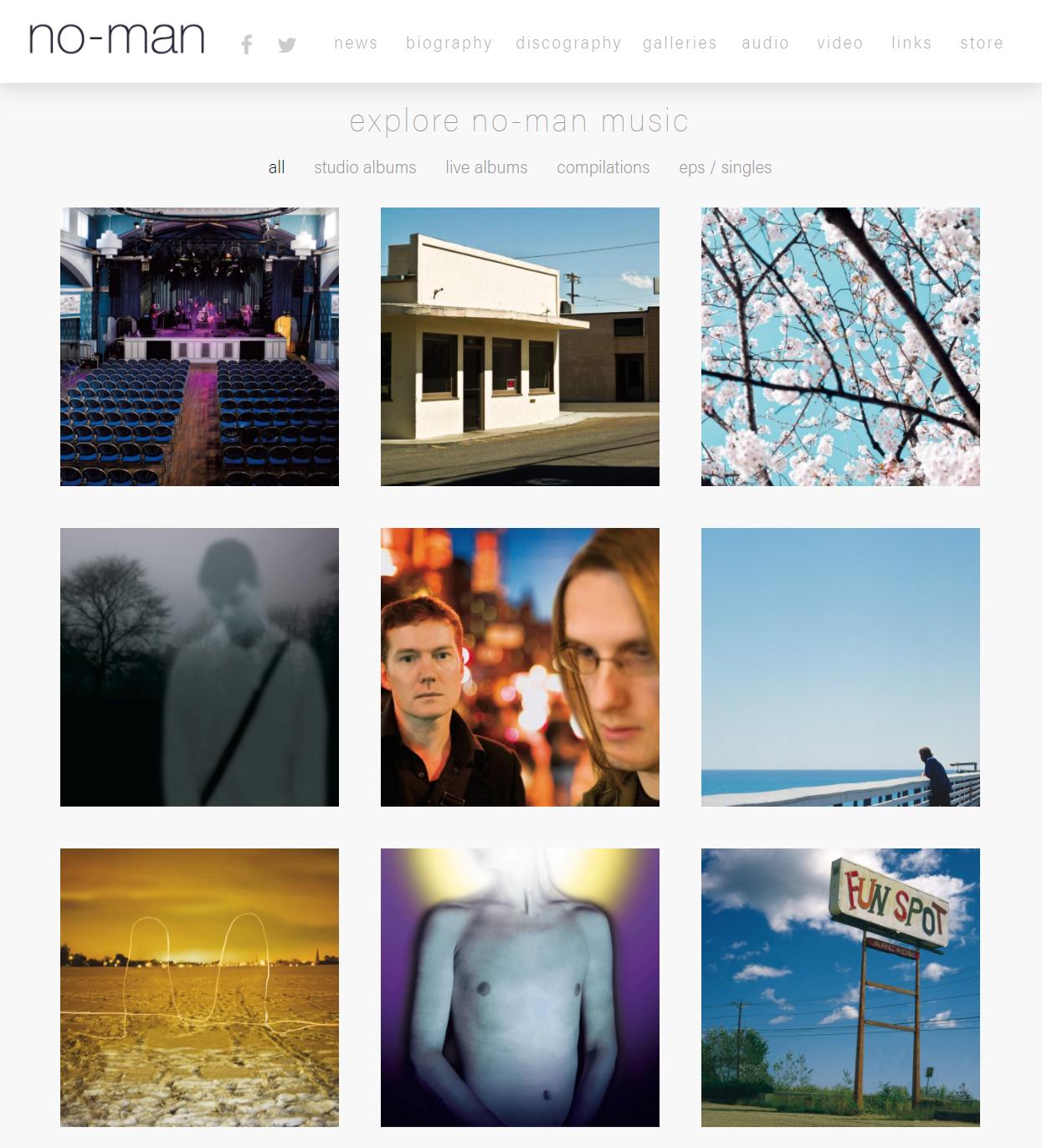Open the blurred grey figure album cover
This screenshot has width=1042, height=1148.
coord(199,667)
